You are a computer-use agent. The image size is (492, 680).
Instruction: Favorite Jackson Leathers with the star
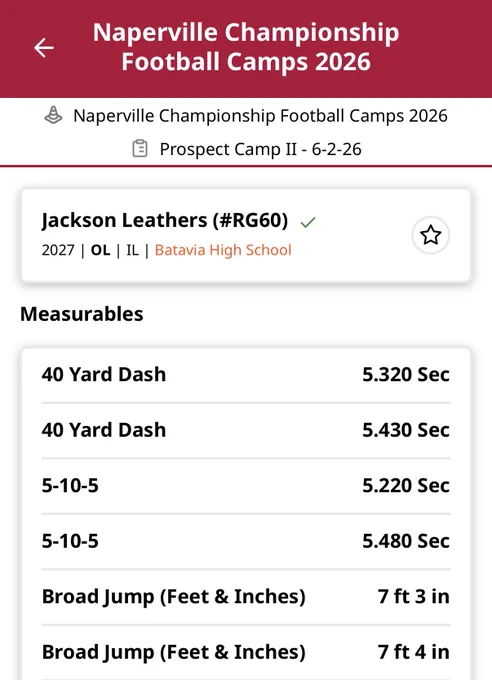pos(430,235)
